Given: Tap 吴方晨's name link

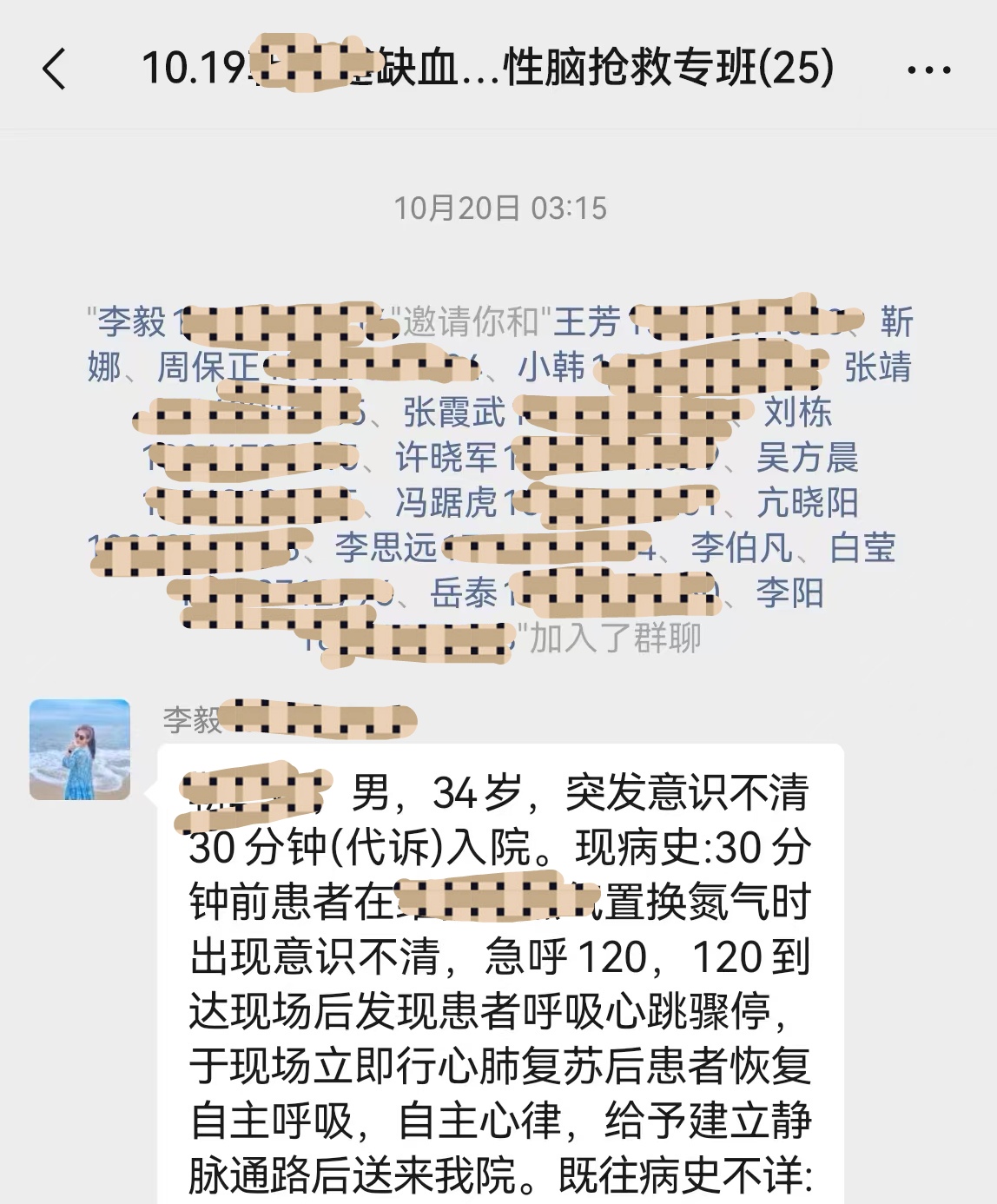Looking at the screenshot, I should point(807,457).
